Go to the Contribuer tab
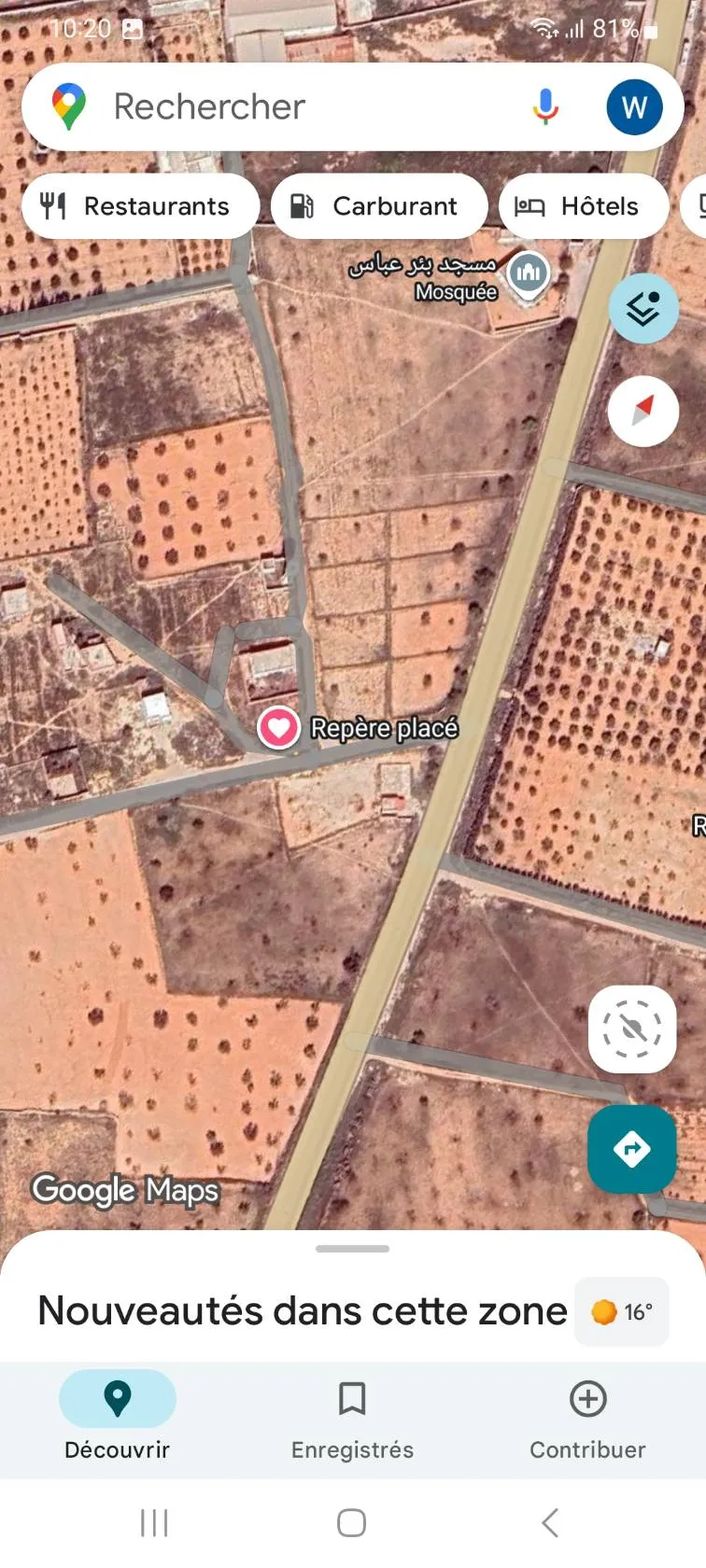This screenshot has width=706, height=1568. (587, 1419)
